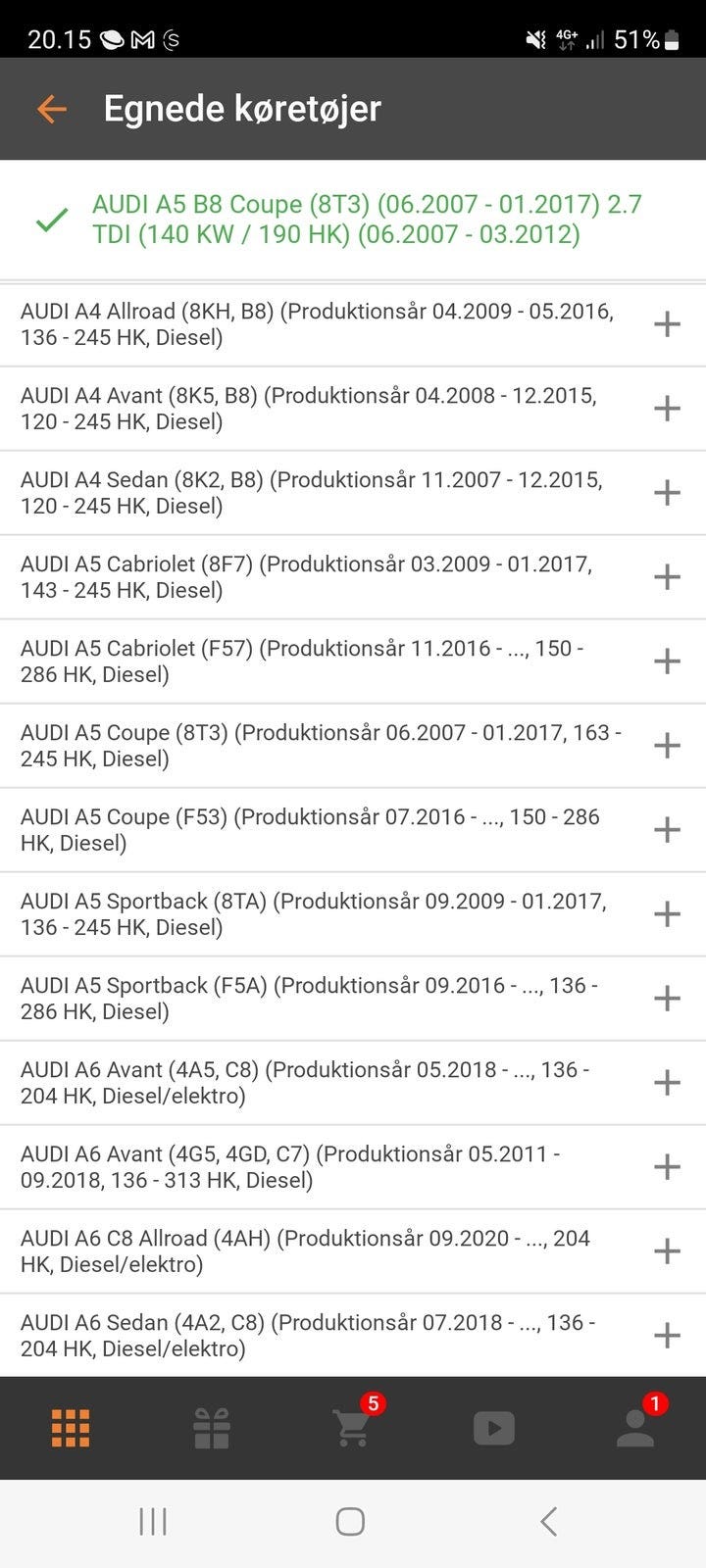Image resolution: width=706 pixels, height=1568 pixels.
Task: Expand AUDI A5 Cabriolet (8F7) row
Action: [x=667, y=577]
